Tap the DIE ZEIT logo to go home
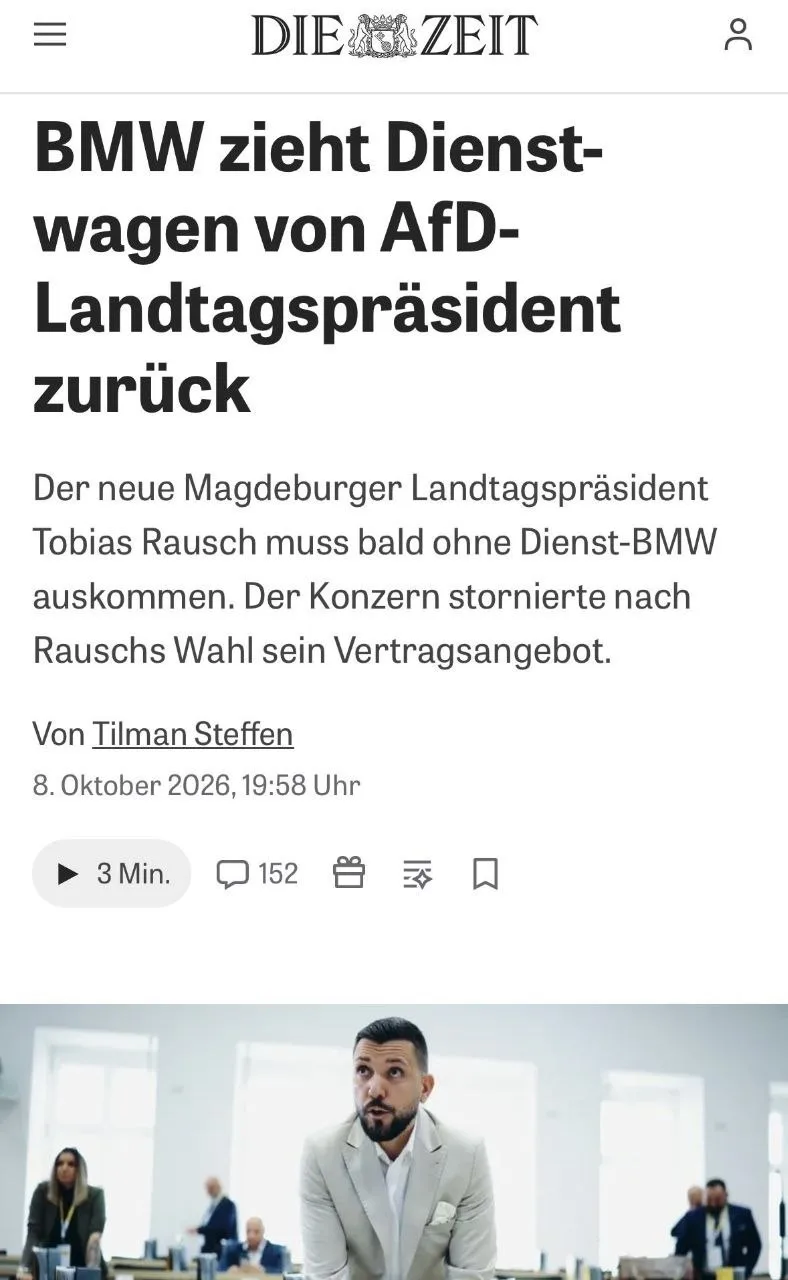Screen dimensions: 788x1280 (394, 35)
